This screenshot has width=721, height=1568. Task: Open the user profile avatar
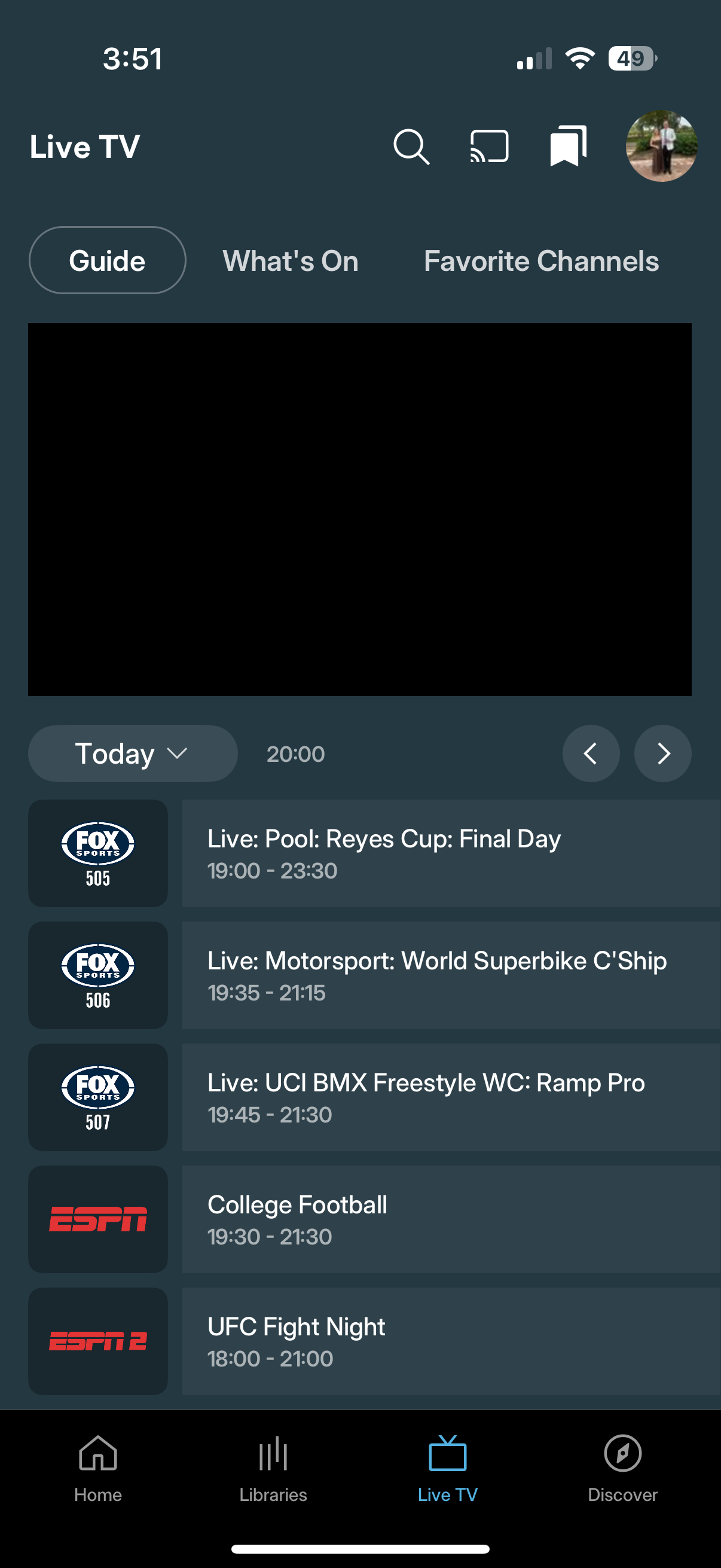(x=661, y=146)
